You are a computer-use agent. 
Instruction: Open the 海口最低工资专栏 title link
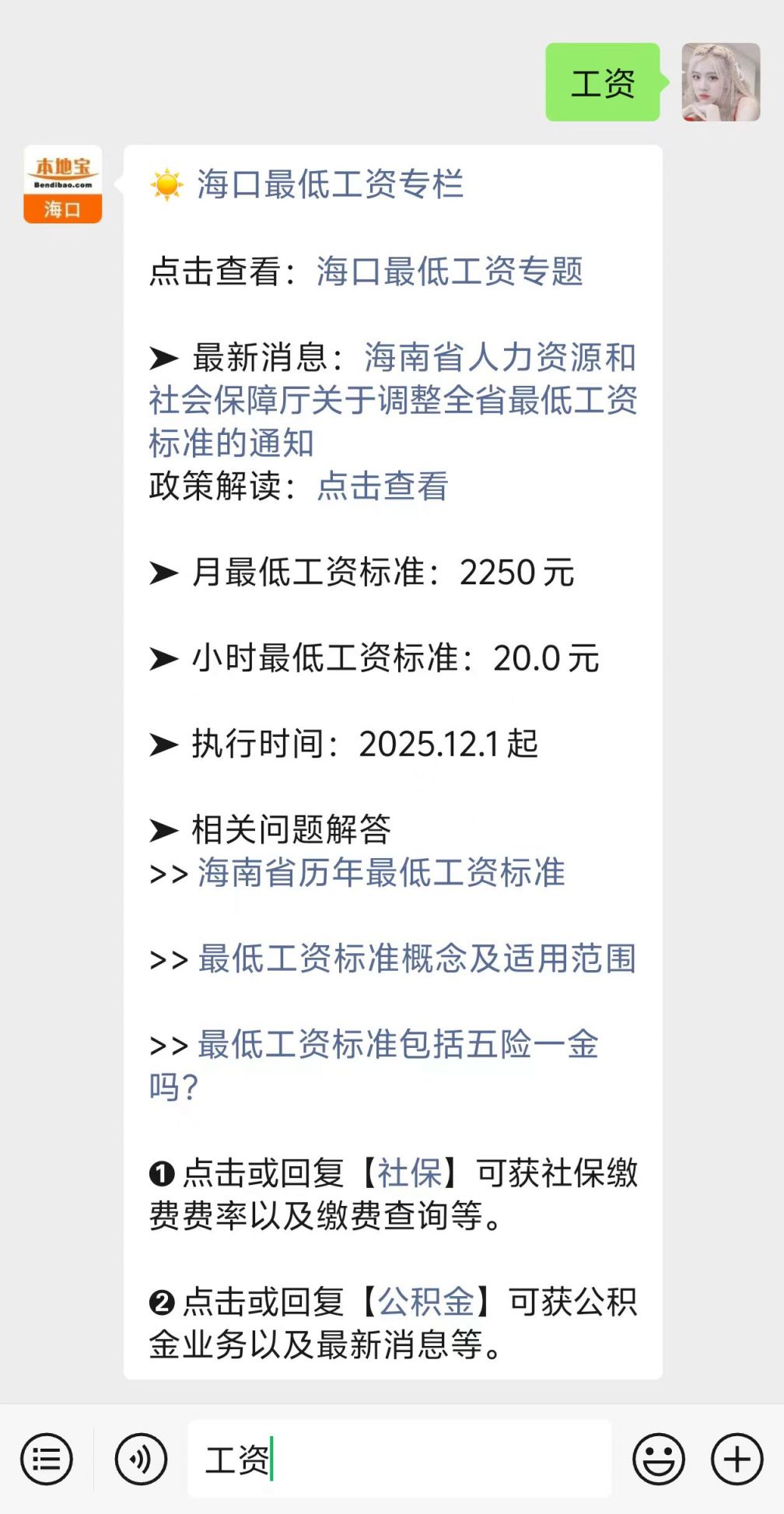[x=330, y=185]
